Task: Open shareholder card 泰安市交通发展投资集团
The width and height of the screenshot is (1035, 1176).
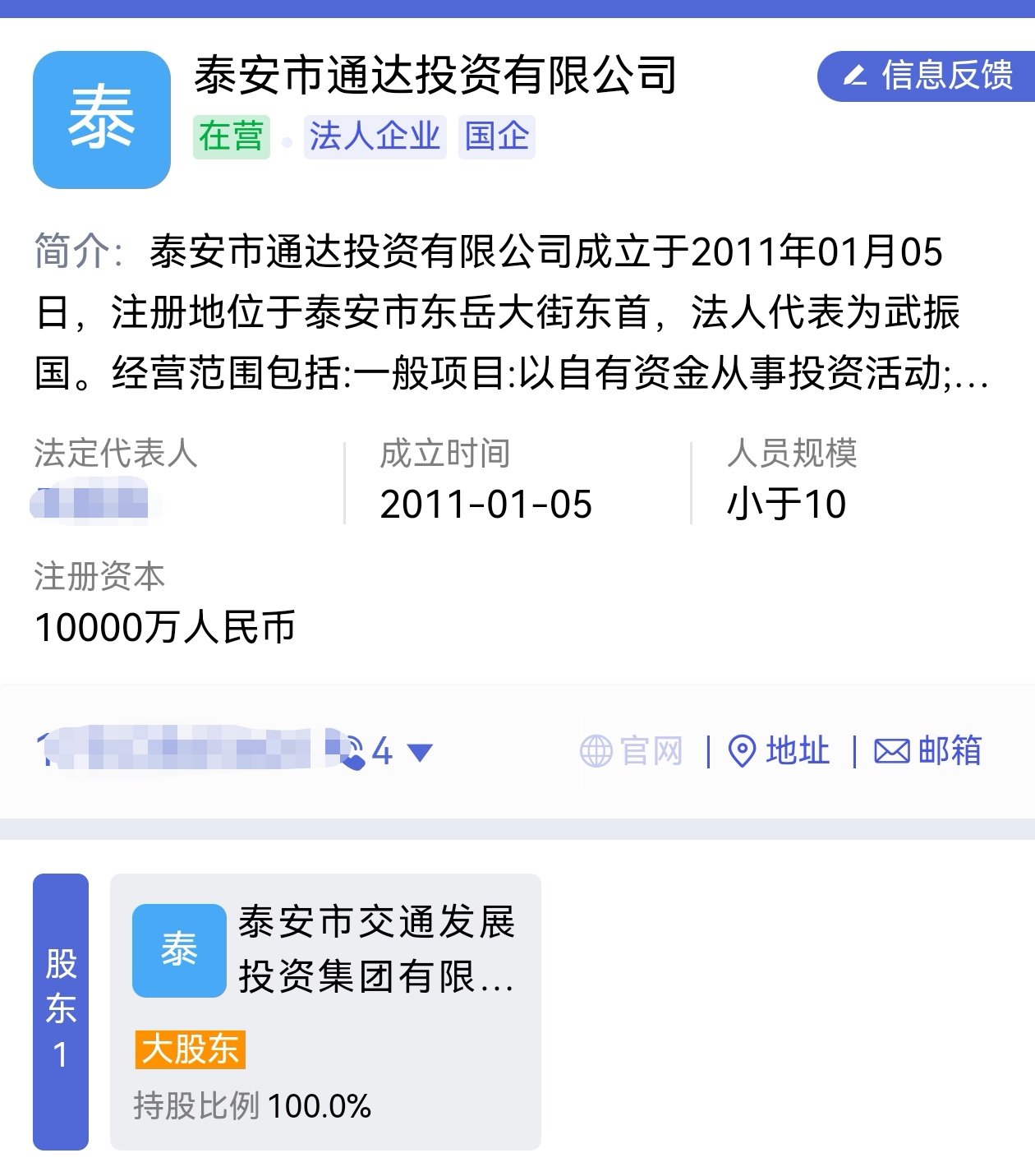Action: (x=325, y=1011)
